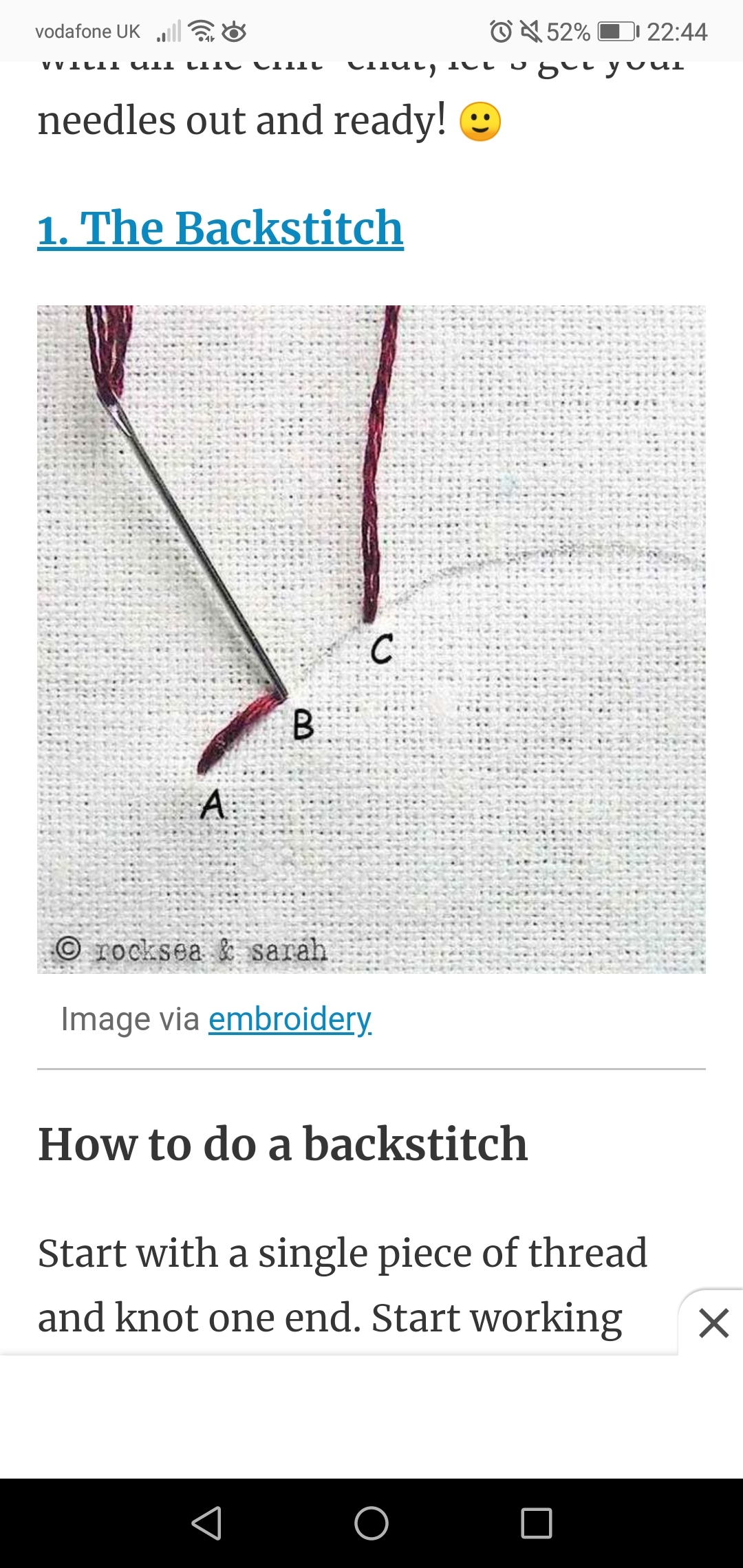
Task: Open the '1. The Backstitch' heading link
Action: [220, 228]
